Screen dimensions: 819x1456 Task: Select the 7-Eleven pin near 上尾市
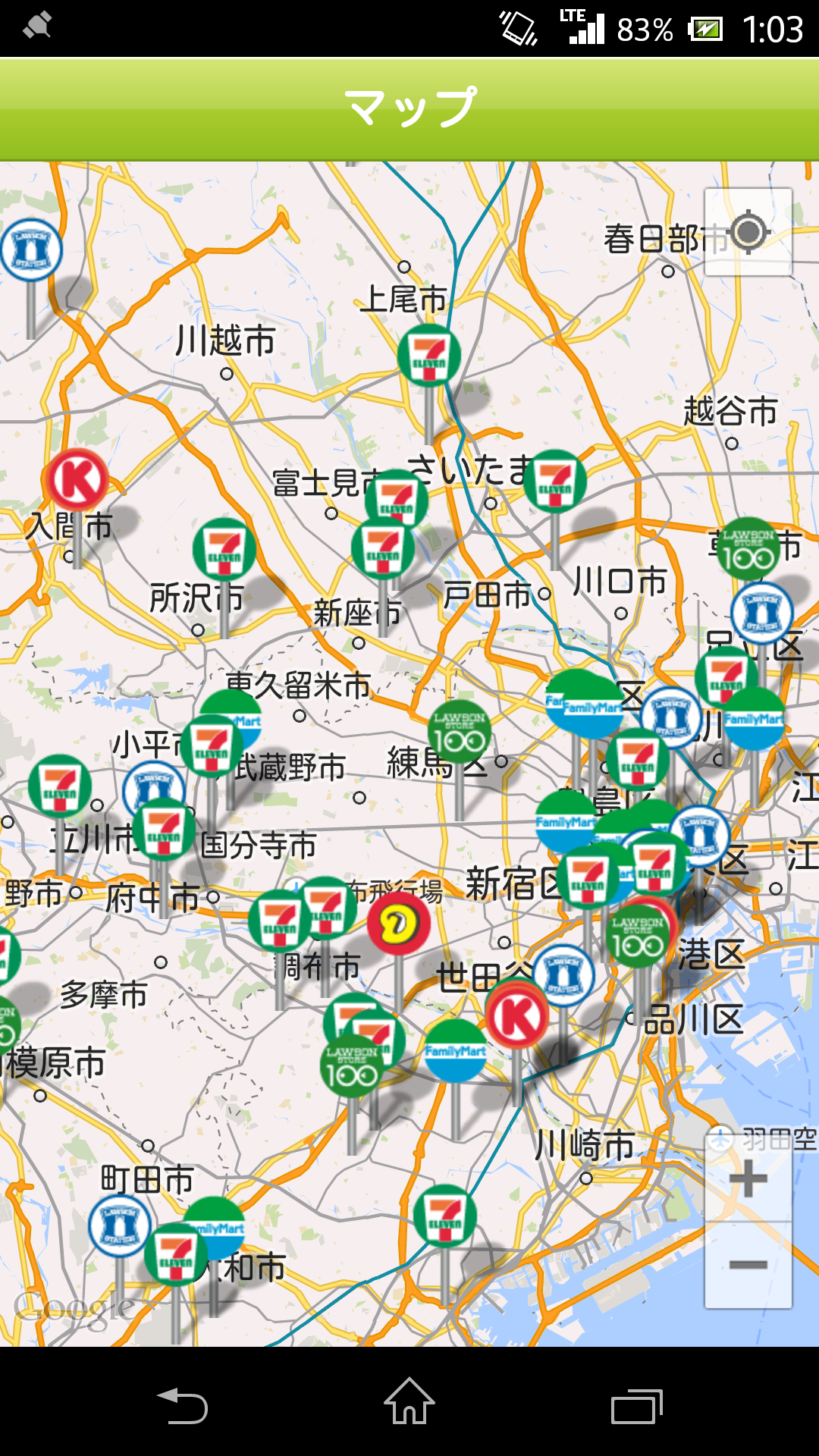coord(429,356)
